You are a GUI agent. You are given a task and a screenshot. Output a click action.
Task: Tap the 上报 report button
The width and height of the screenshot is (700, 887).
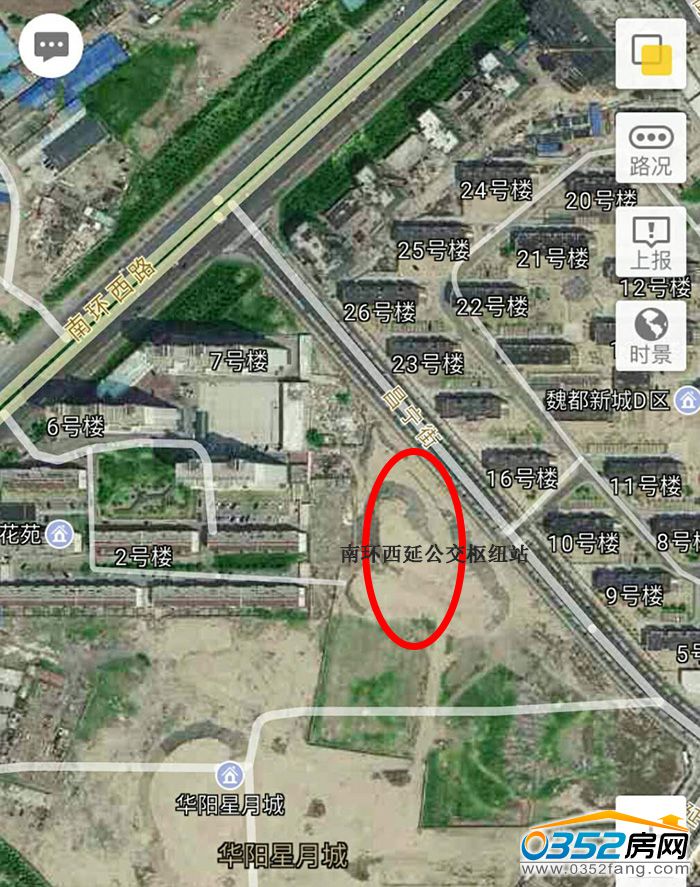click(x=650, y=242)
